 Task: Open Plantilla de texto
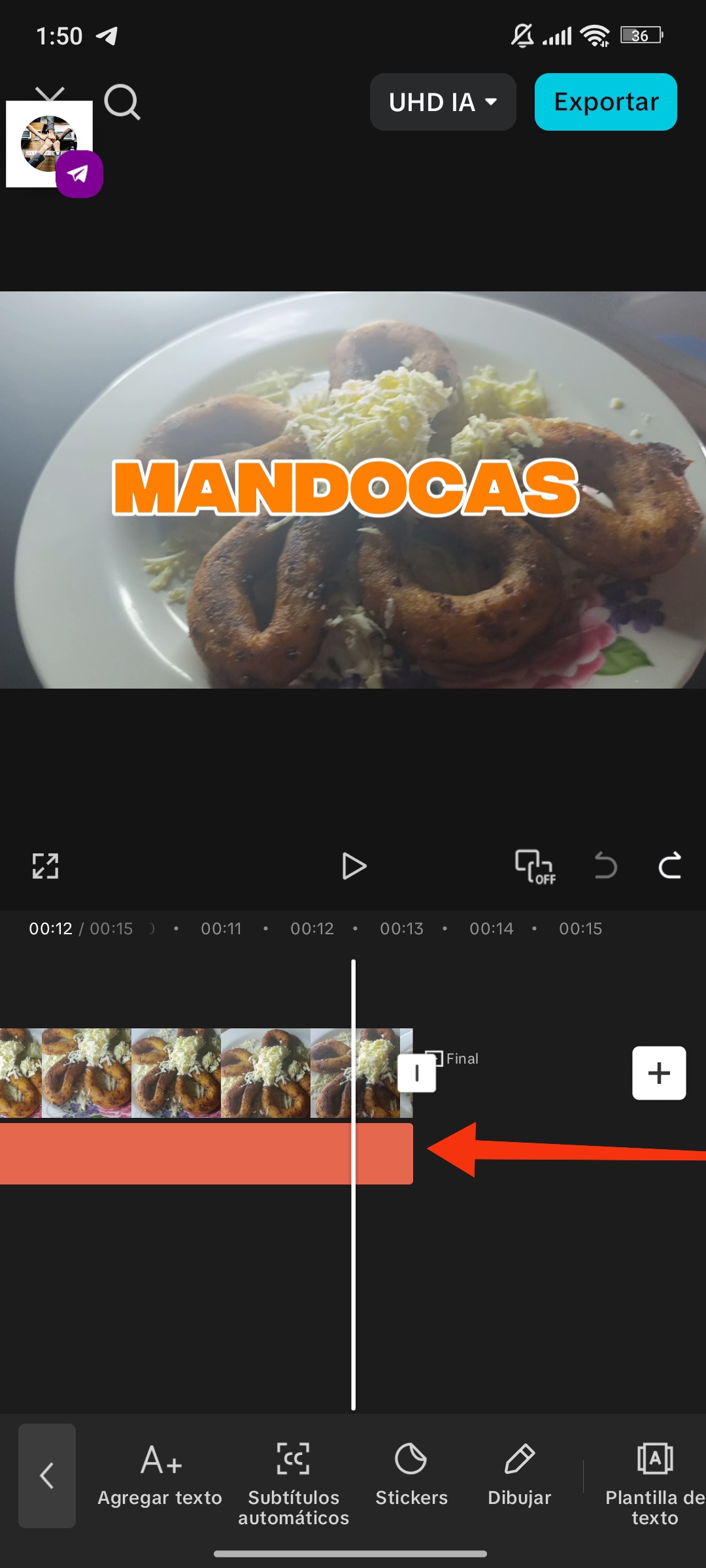pyautogui.click(x=654, y=1483)
